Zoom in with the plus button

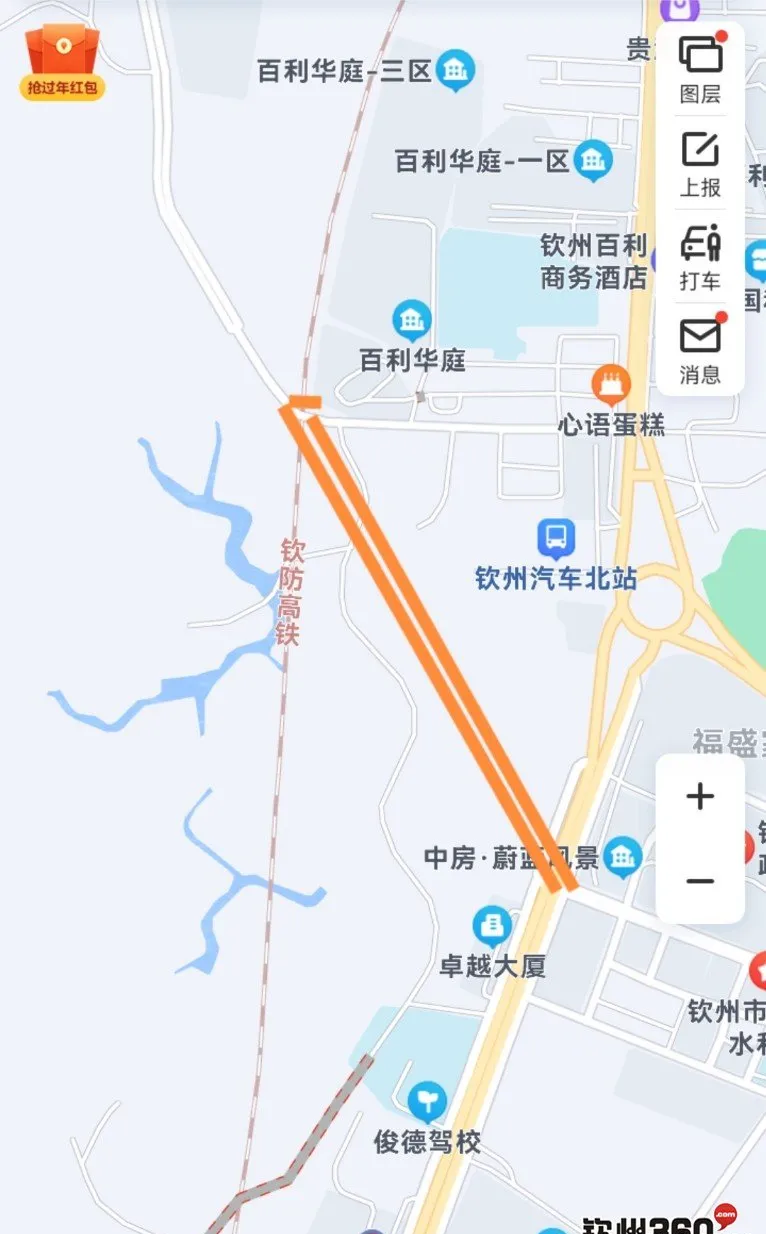pos(700,797)
